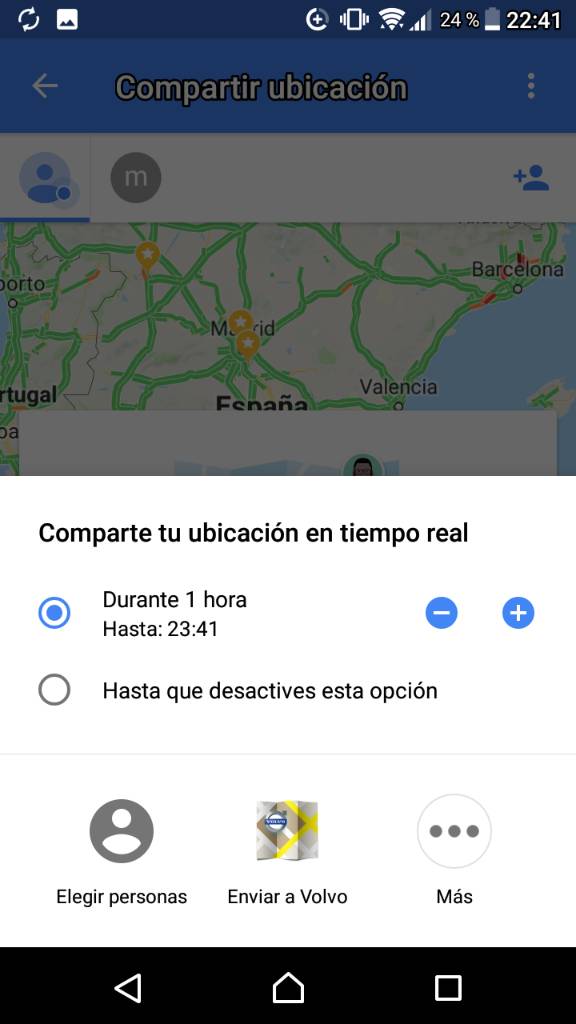Increase sharing duration with plus button
Image resolution: width=576 pixels, height=1024 pixels.
pos(519,613)
